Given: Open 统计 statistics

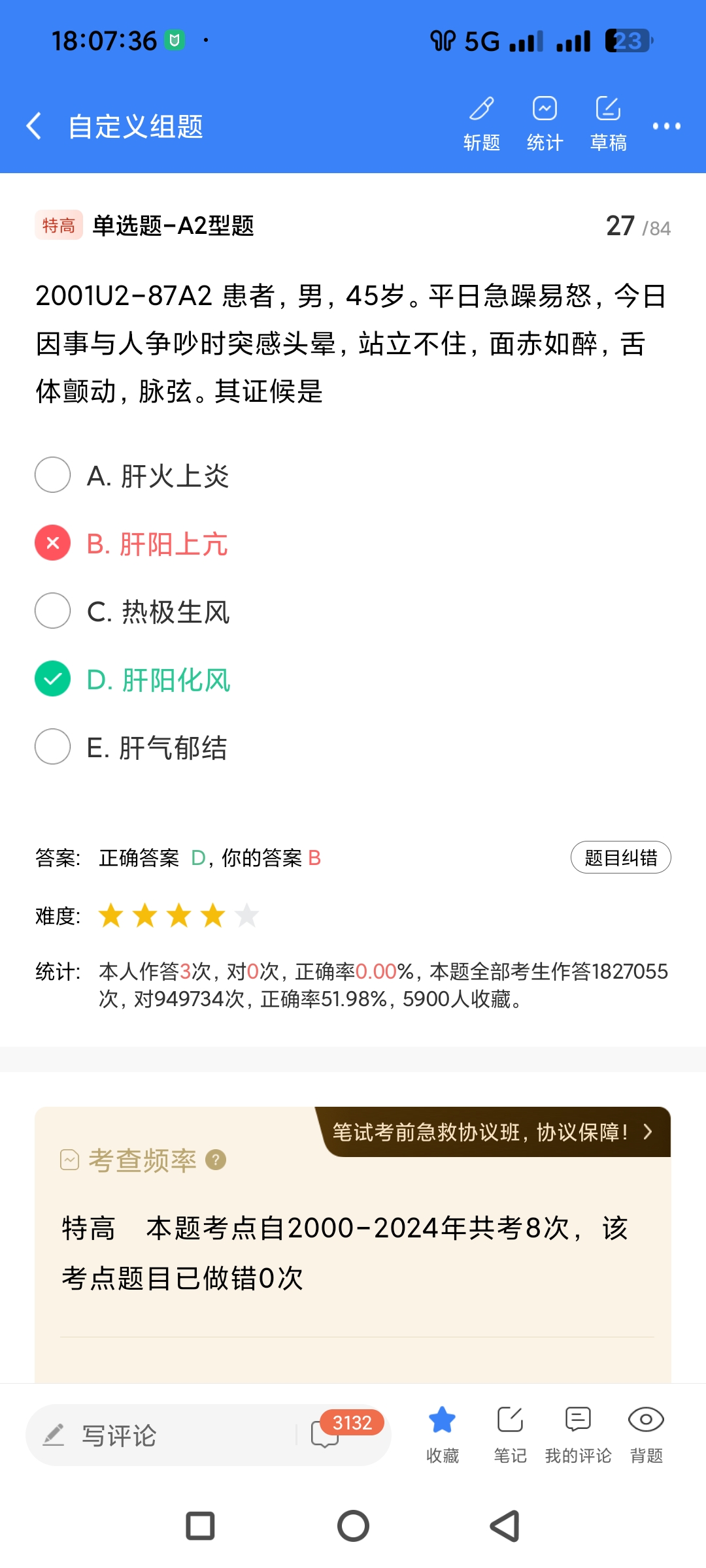Looking at the screenshot, I should [x=545, y=123].
